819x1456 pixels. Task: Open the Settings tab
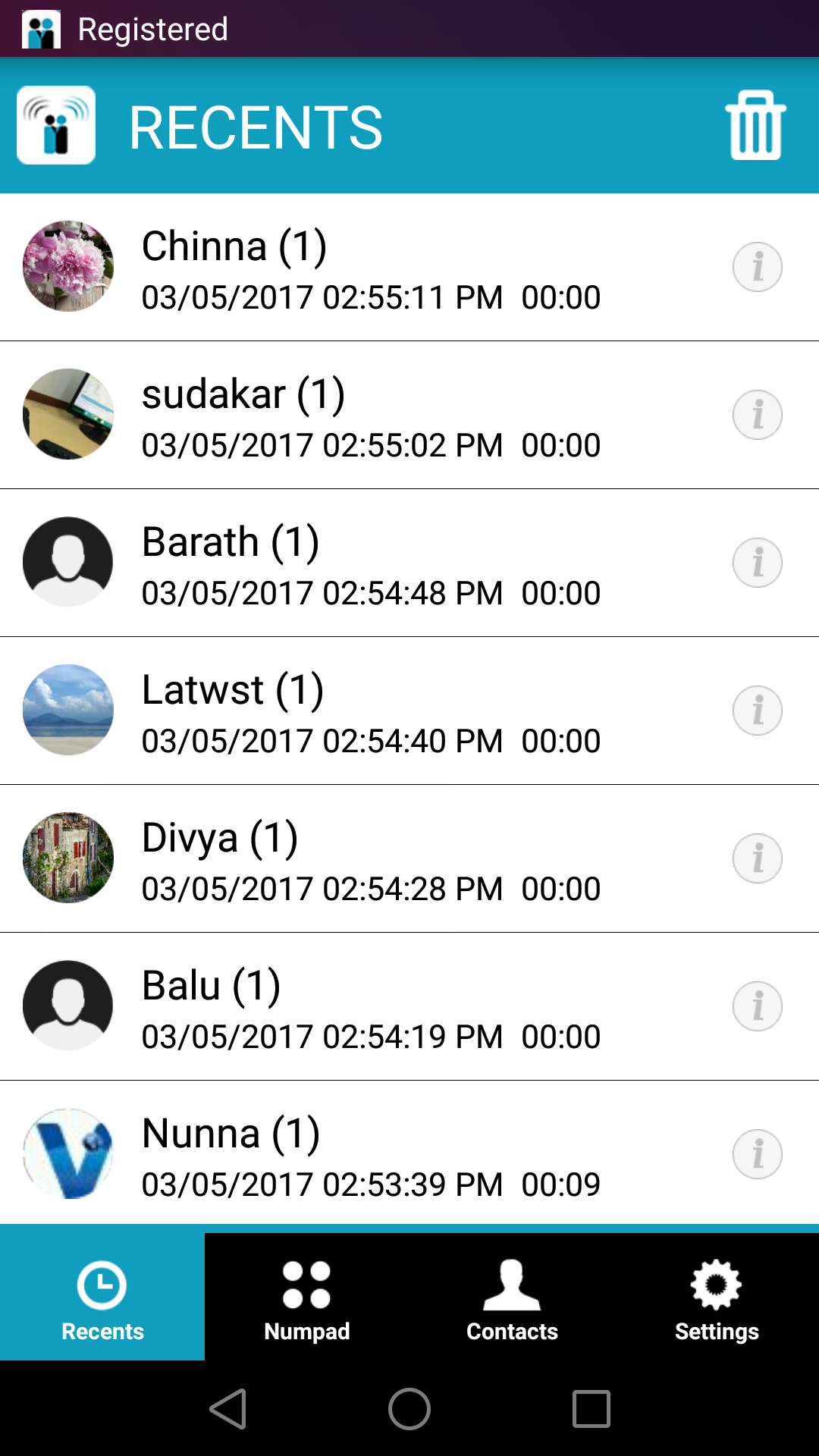point(717,1297)
